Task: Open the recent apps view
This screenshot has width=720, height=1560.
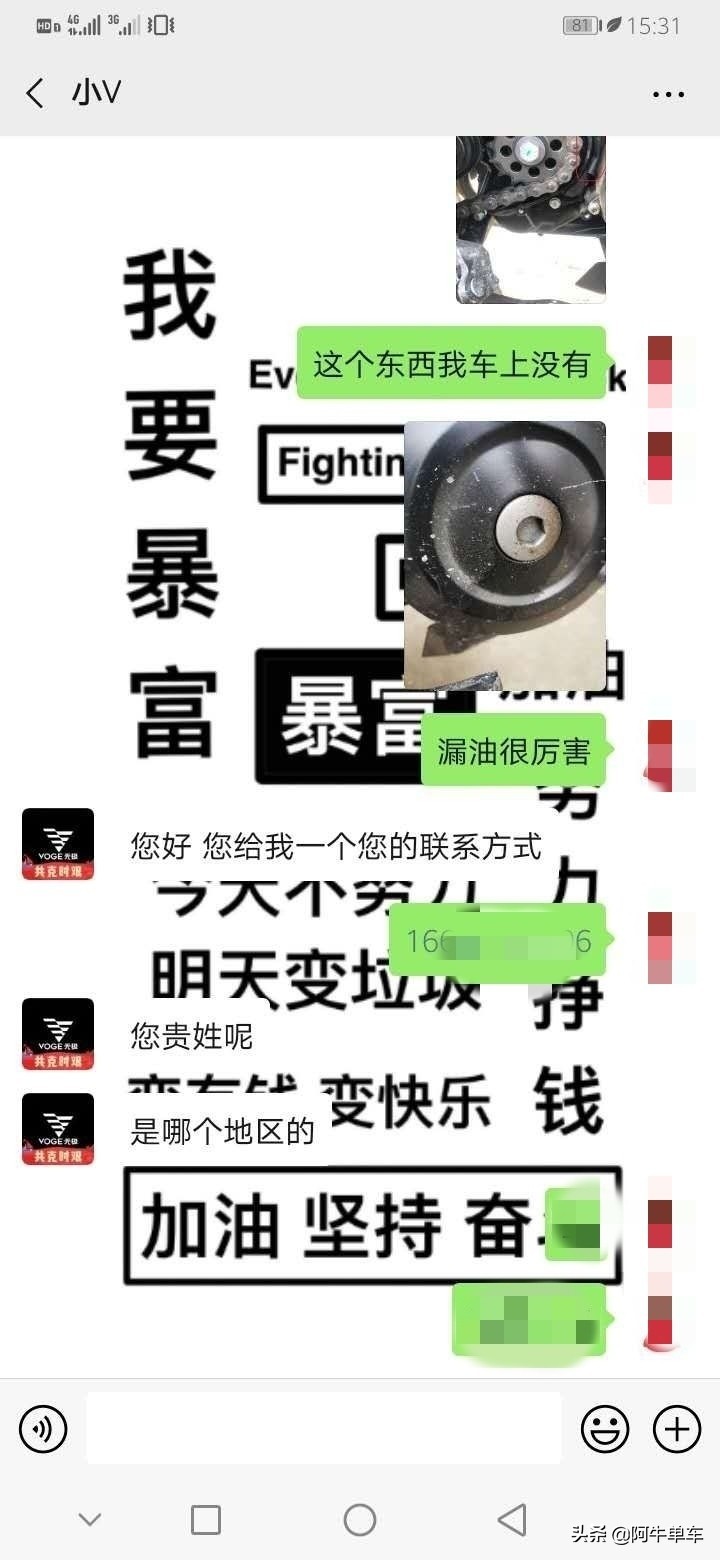Action: click(206, 1520)
